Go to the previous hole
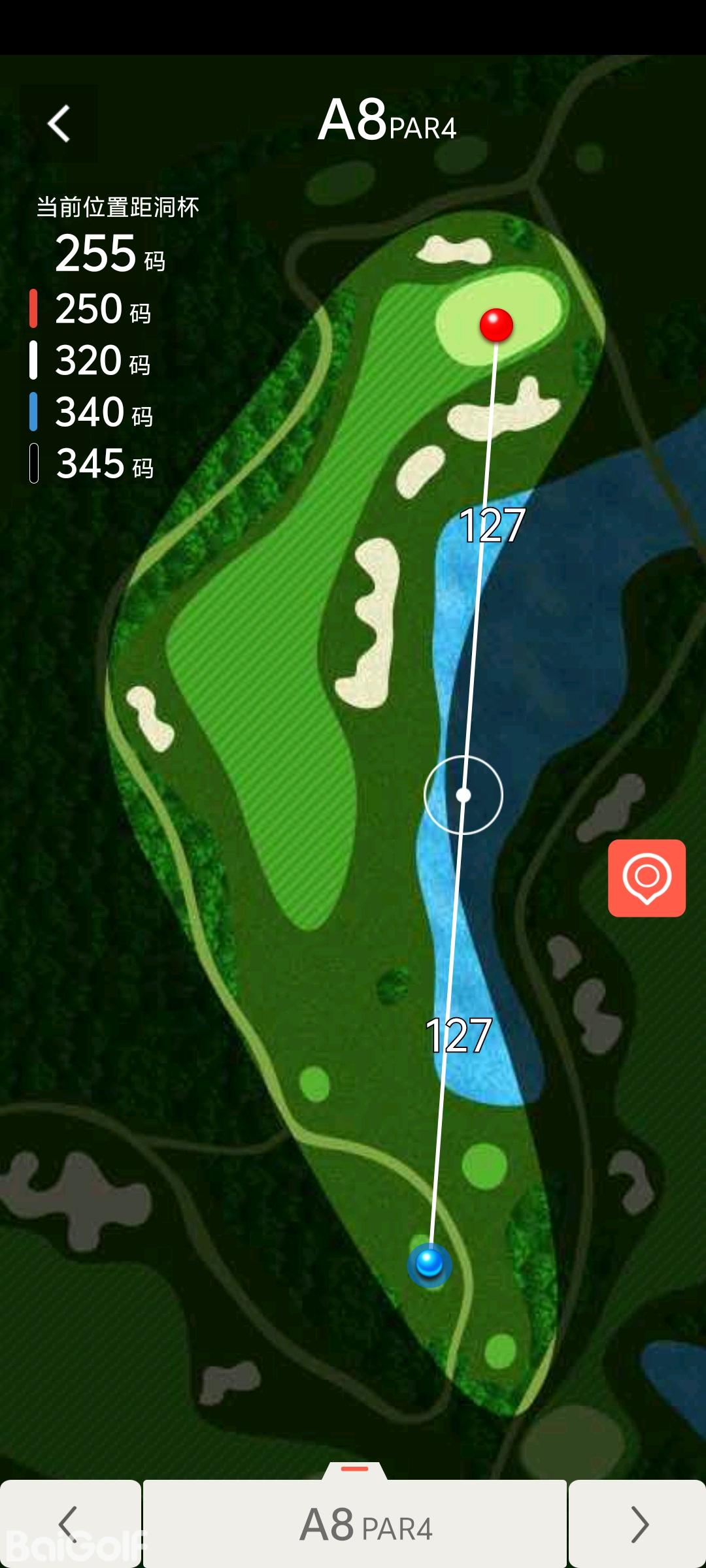Screen dimensions: 706x1568 [69, 1524]
